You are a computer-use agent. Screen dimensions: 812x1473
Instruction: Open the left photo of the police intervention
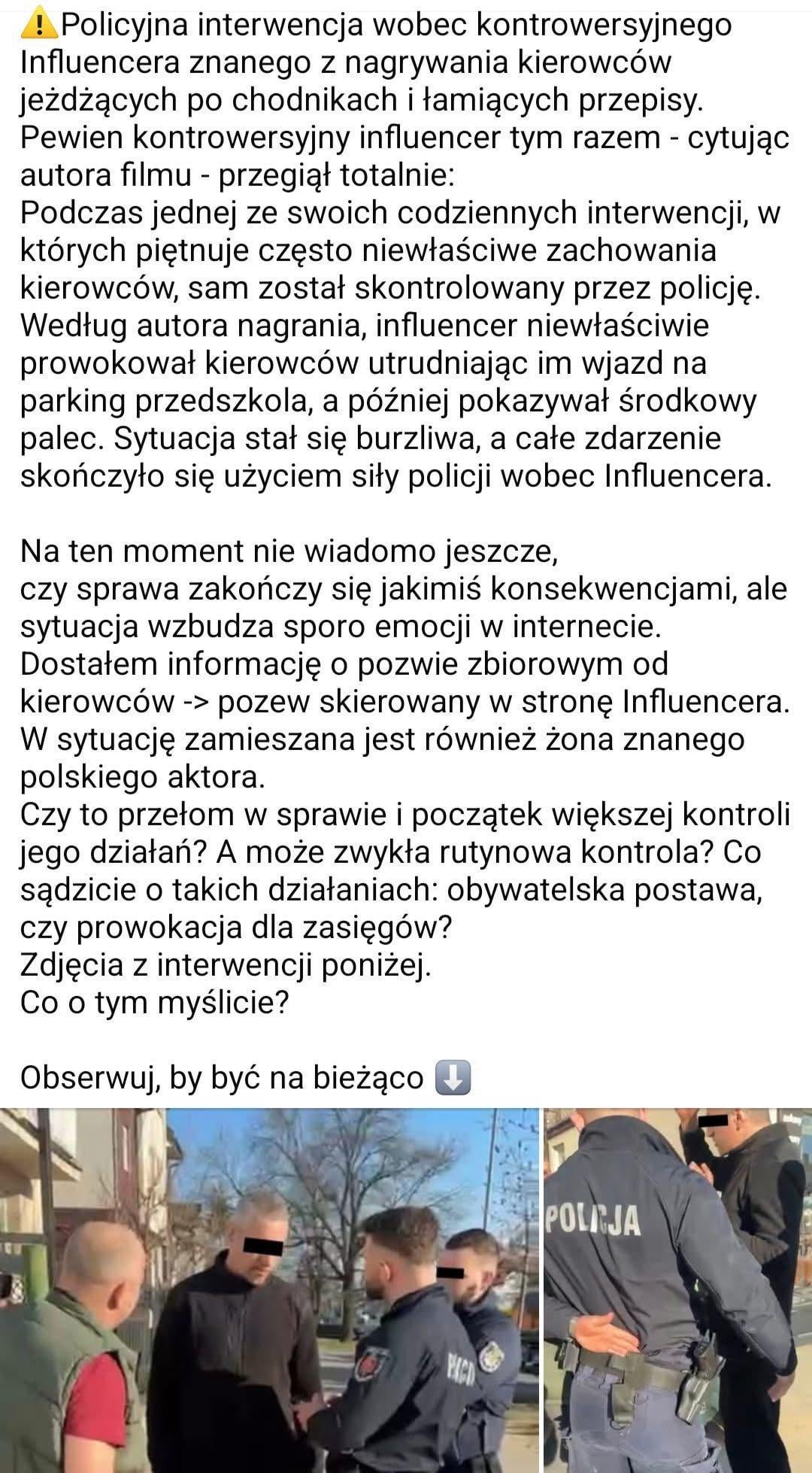[269, 1289]
